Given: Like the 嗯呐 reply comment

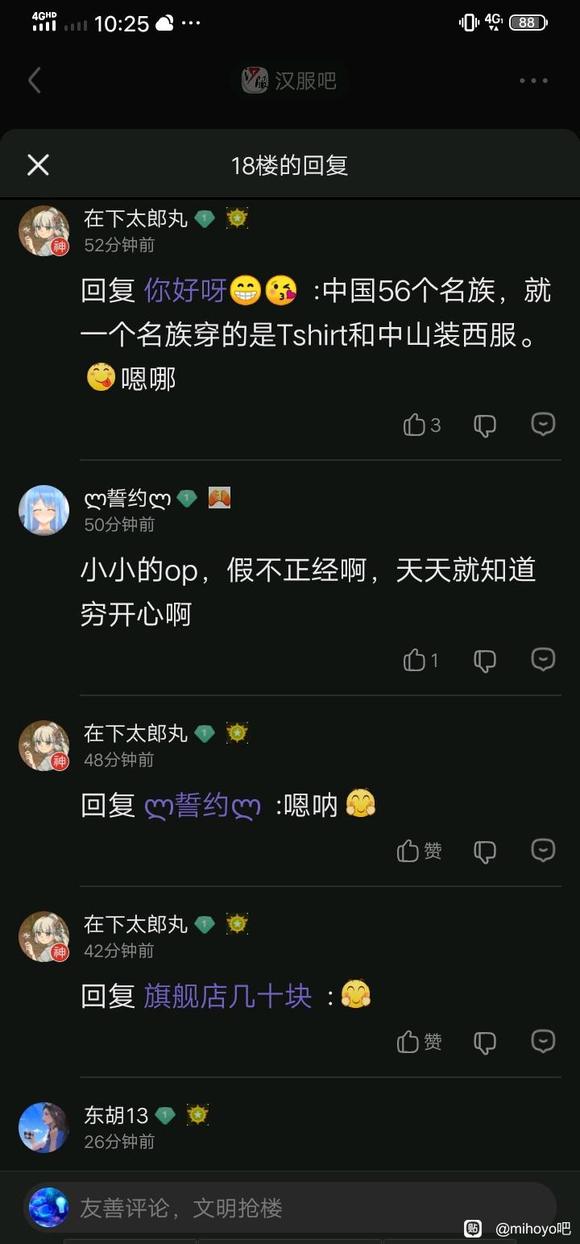Looking at the screenshot, I should [x=419, y=851].
